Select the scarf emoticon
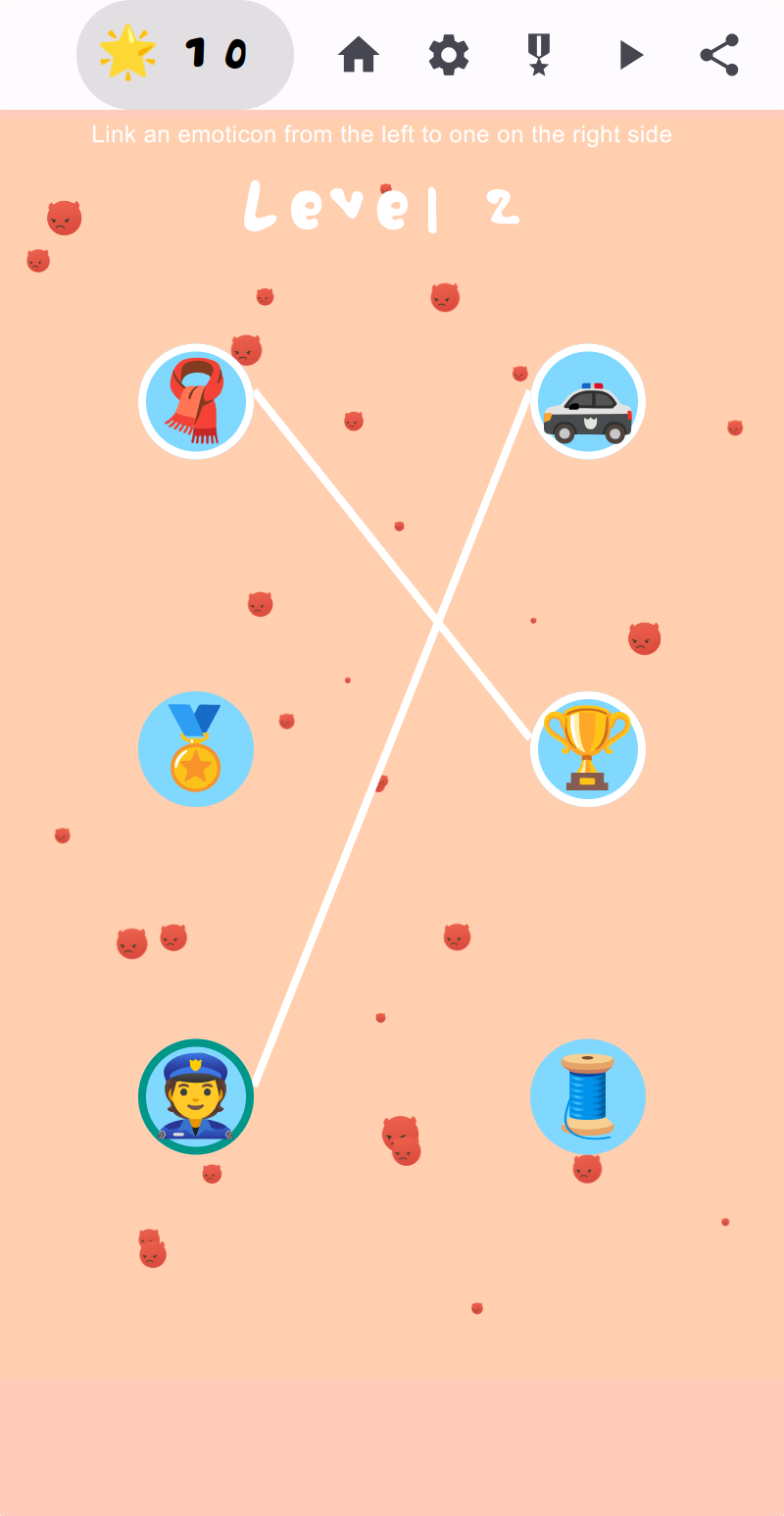The width and height of the screenshot is (784, 1516). pyautogui.click(x=196, y=401)
